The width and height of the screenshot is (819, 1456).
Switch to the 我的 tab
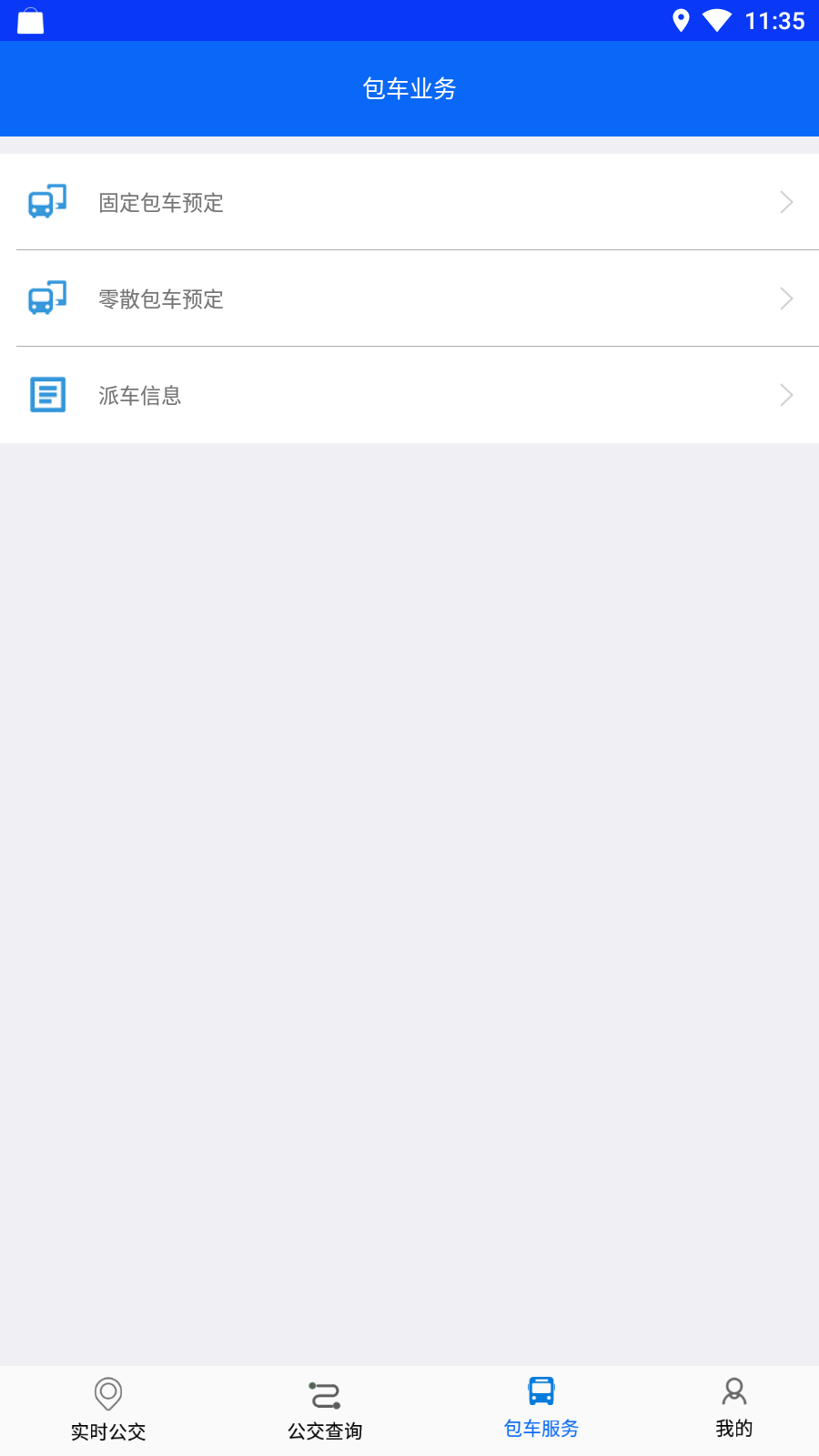(x=733, y=1409)
